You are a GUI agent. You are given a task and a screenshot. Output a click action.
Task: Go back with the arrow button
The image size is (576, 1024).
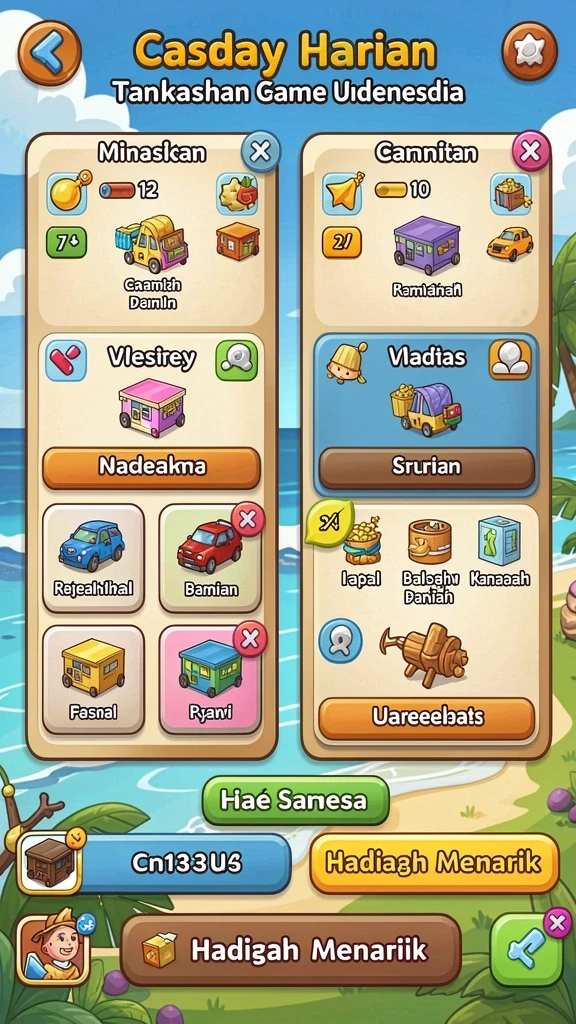(x=49, y=52)
